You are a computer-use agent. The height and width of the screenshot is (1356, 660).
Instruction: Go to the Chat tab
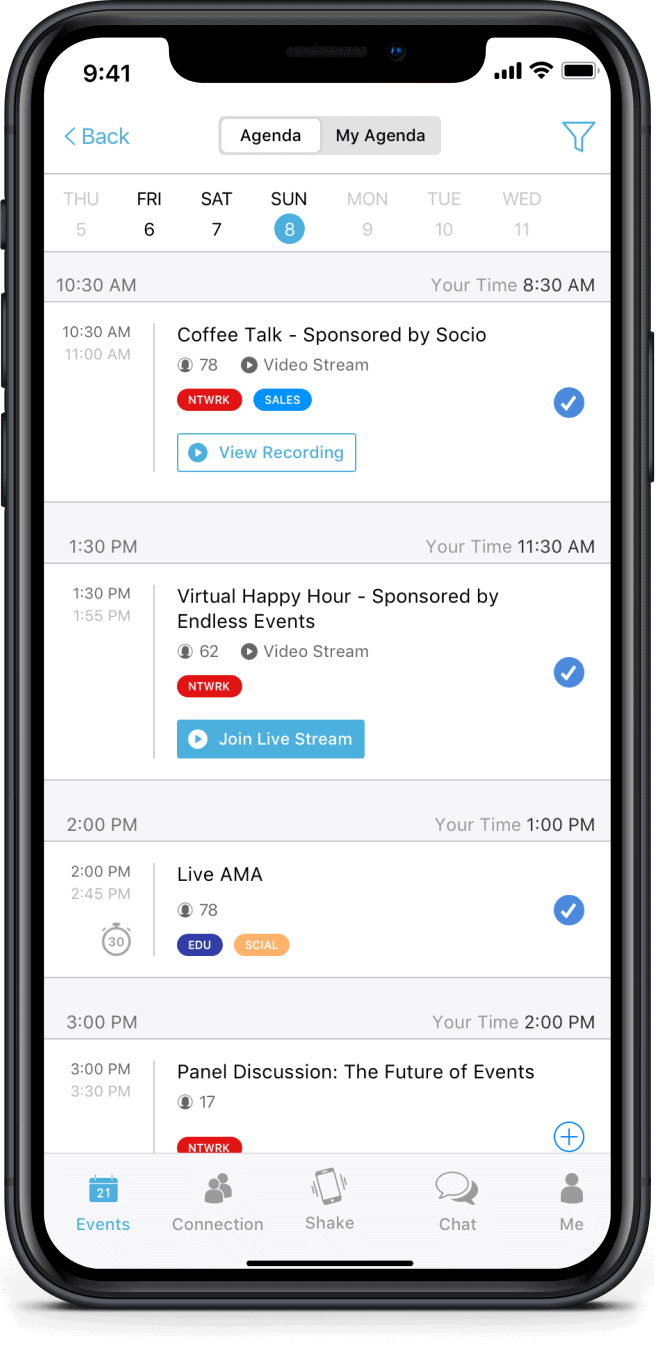coord(457,1203)
